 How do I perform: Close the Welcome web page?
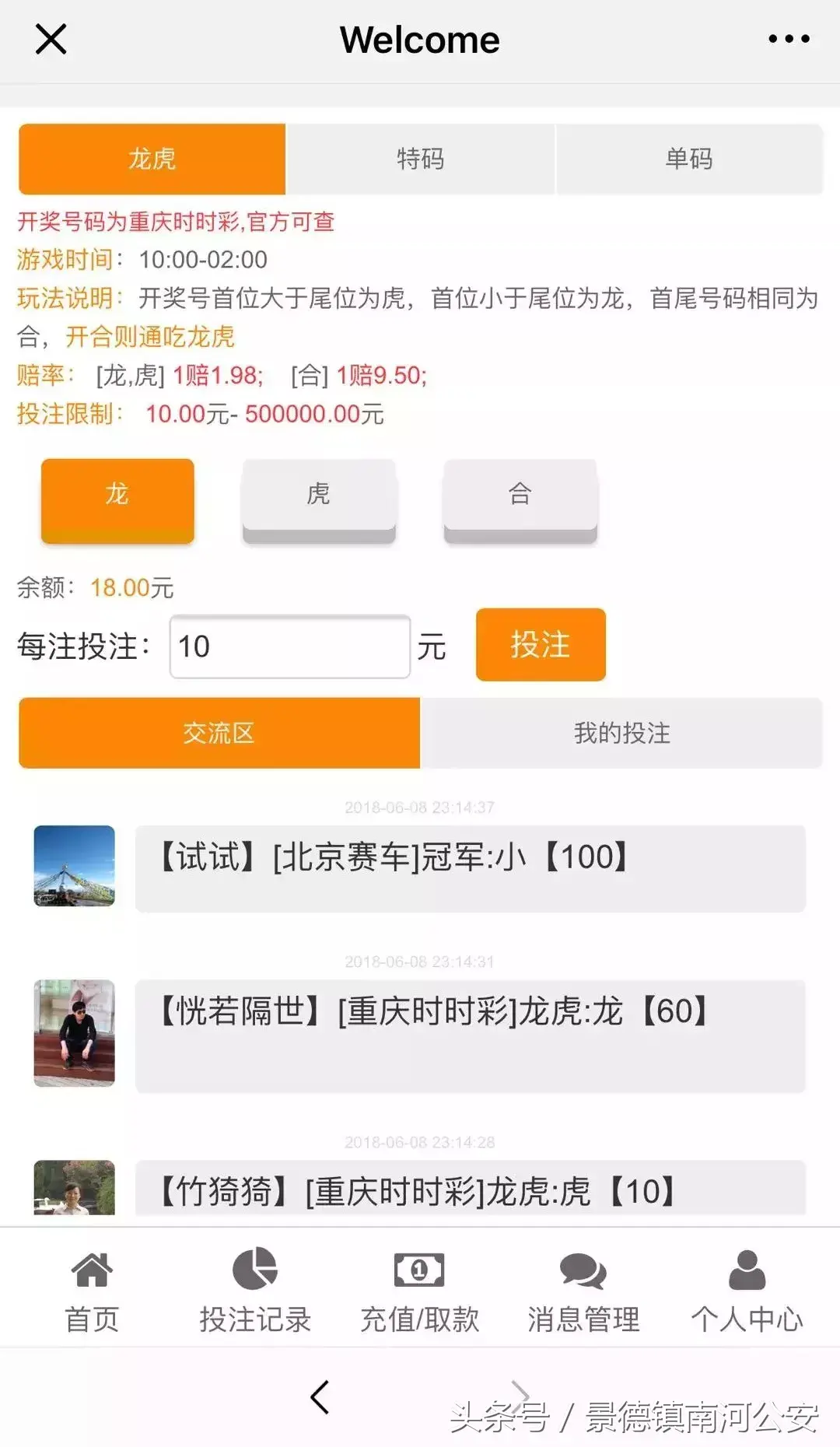tap(51, 39)
